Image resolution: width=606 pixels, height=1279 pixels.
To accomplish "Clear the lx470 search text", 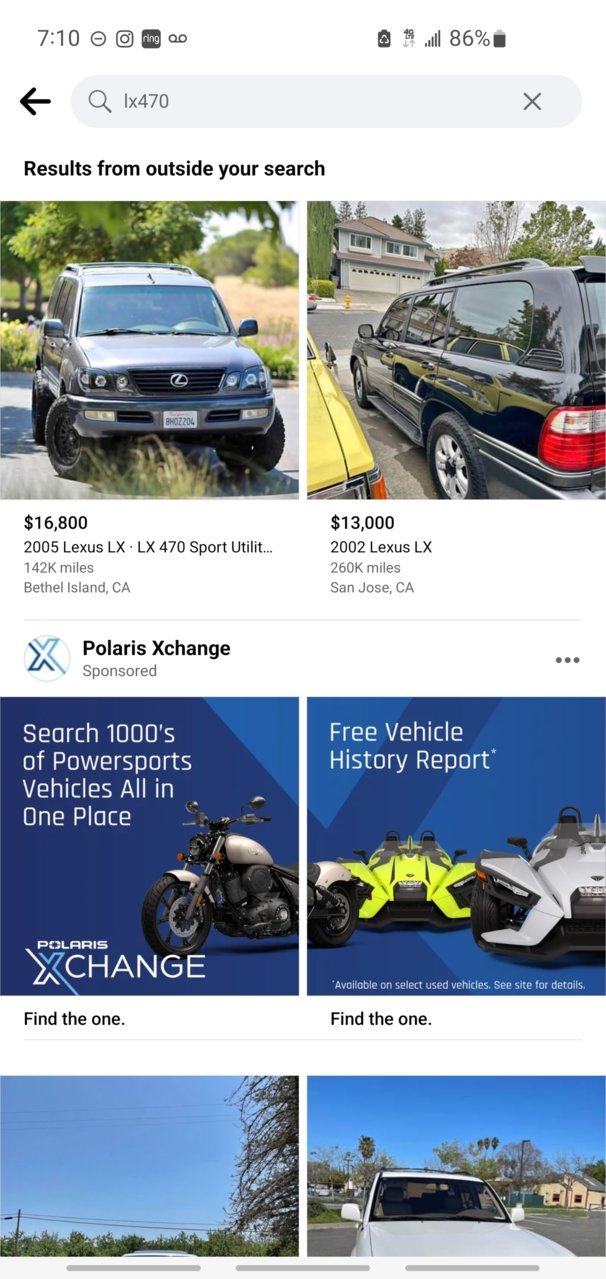I will click(532, 101).
